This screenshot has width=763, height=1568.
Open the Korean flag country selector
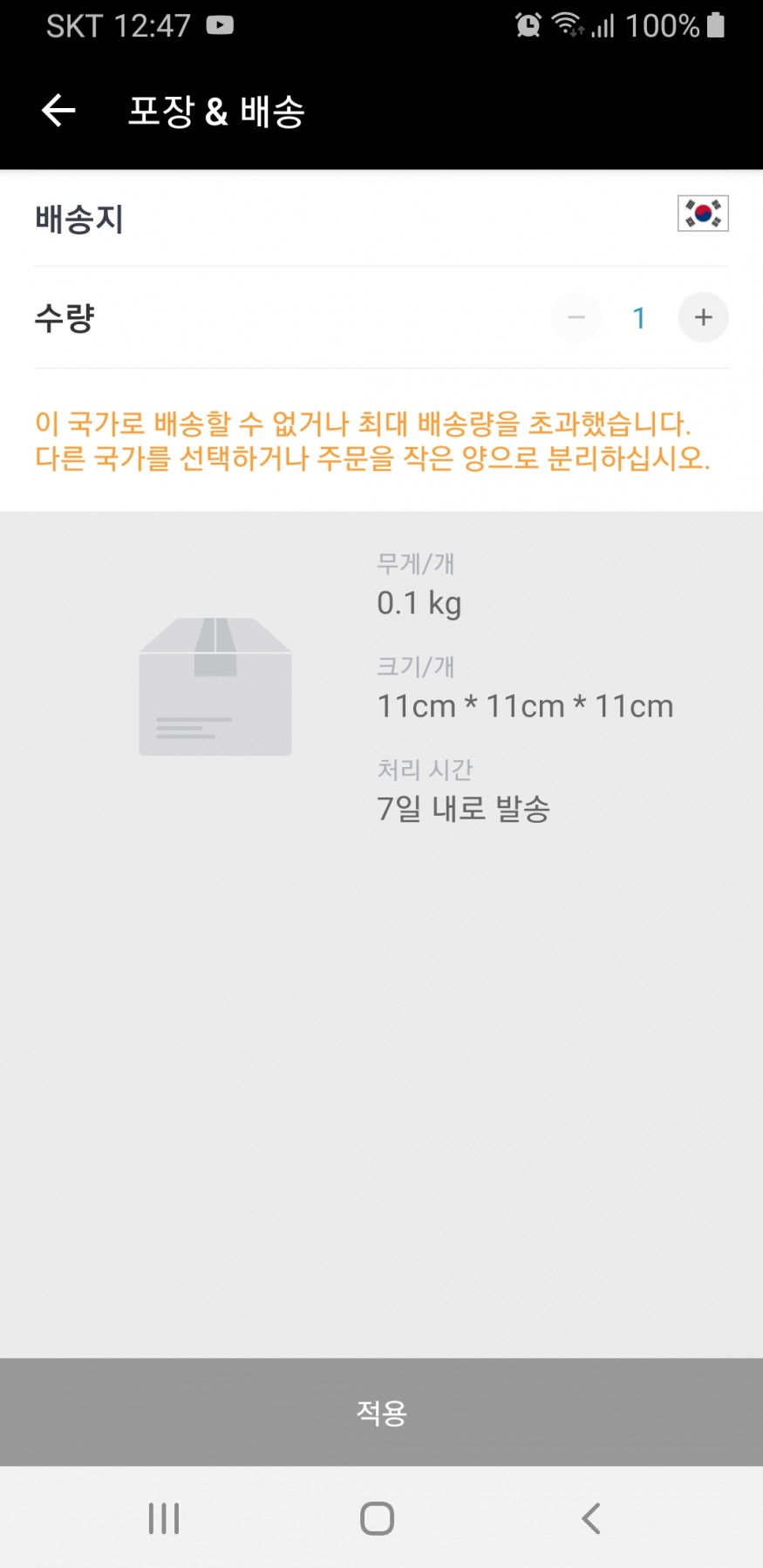703,214
